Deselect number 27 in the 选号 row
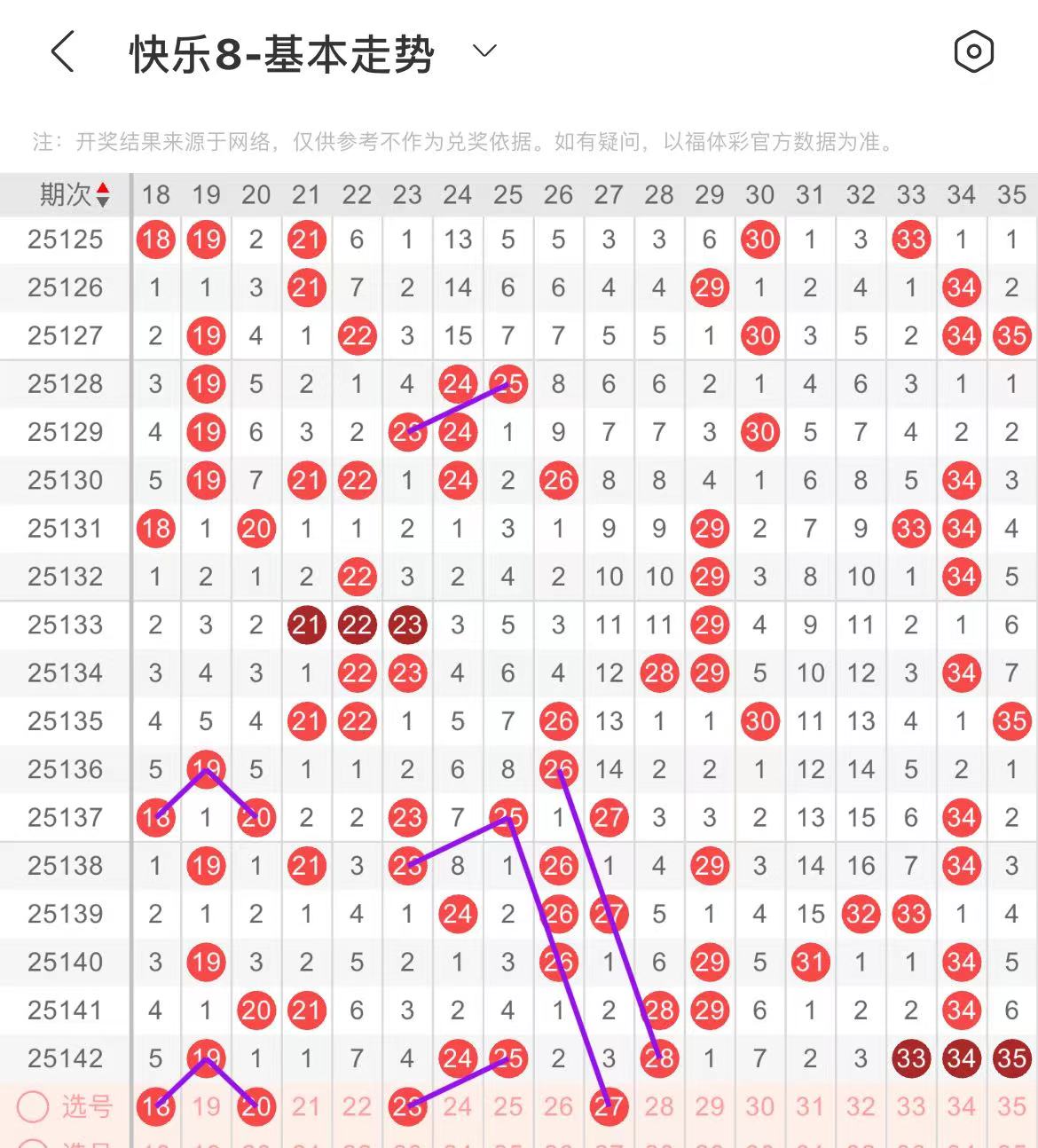 click(609, 1106)
